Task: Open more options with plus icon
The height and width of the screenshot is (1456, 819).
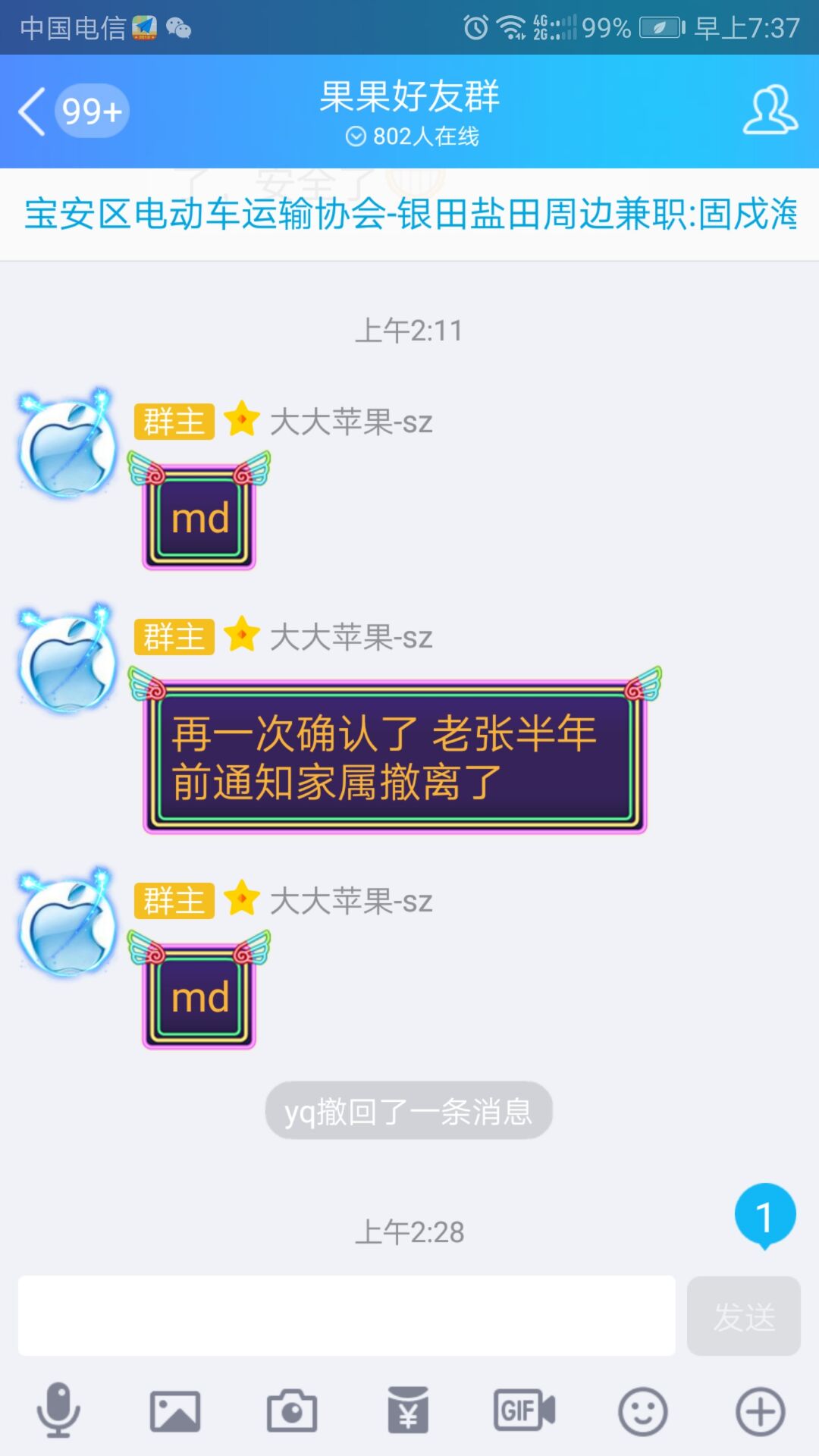Action: coord(760,1410)
